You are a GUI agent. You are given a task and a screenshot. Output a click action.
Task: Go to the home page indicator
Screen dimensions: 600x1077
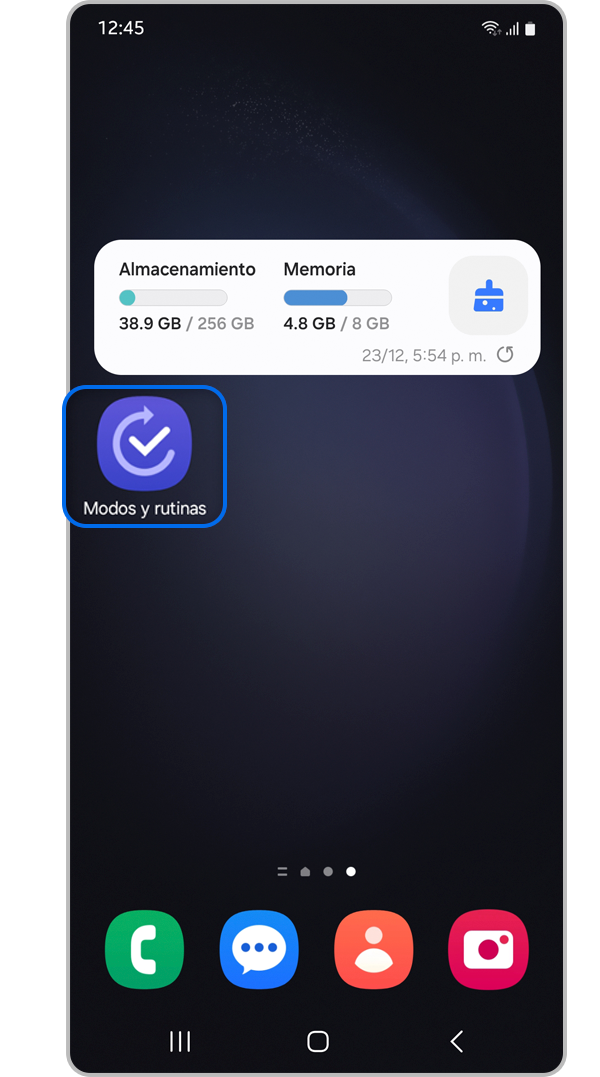pos(305,872)
